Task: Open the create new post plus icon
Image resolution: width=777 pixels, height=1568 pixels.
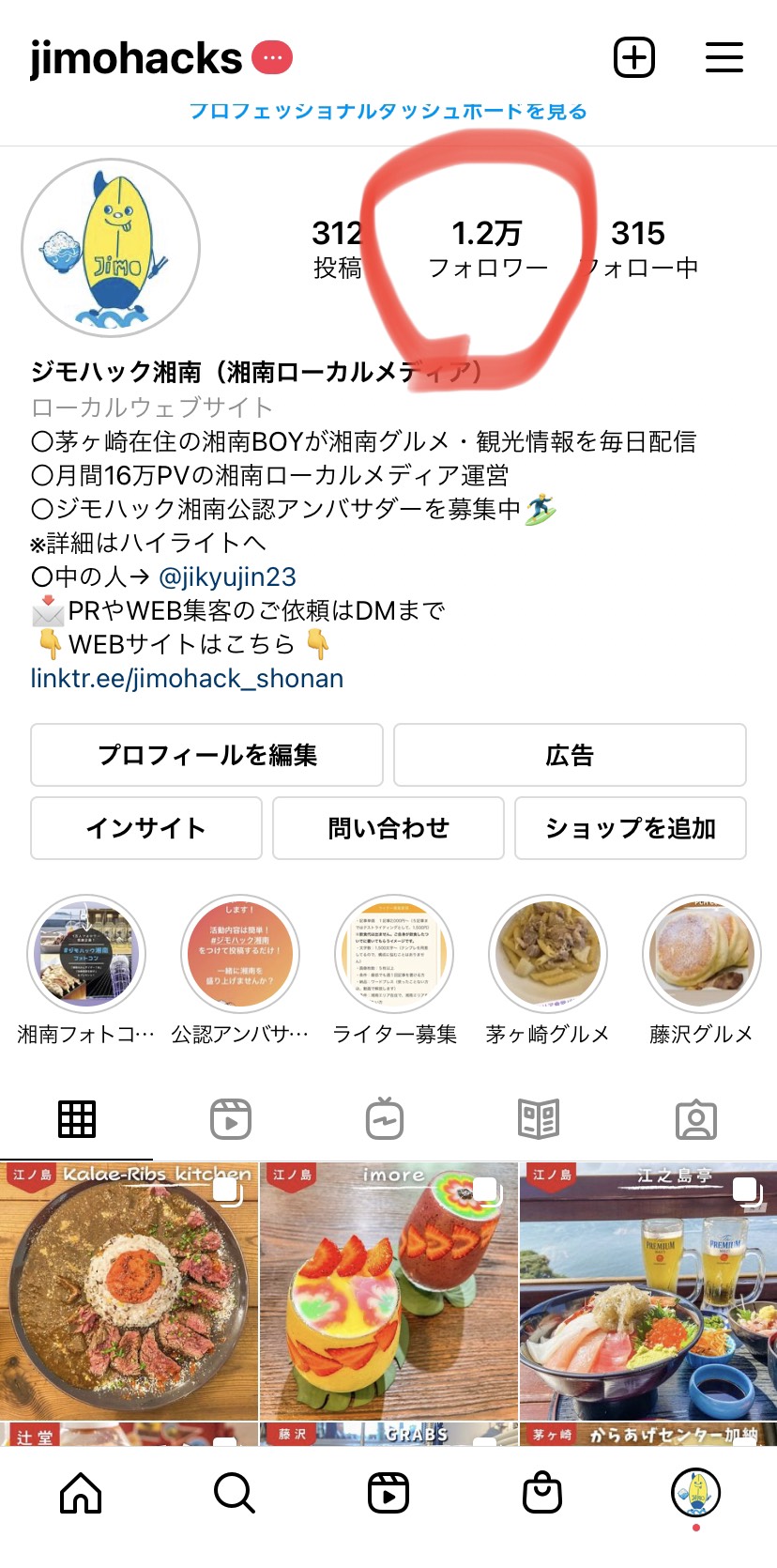Action: (633, 58)
